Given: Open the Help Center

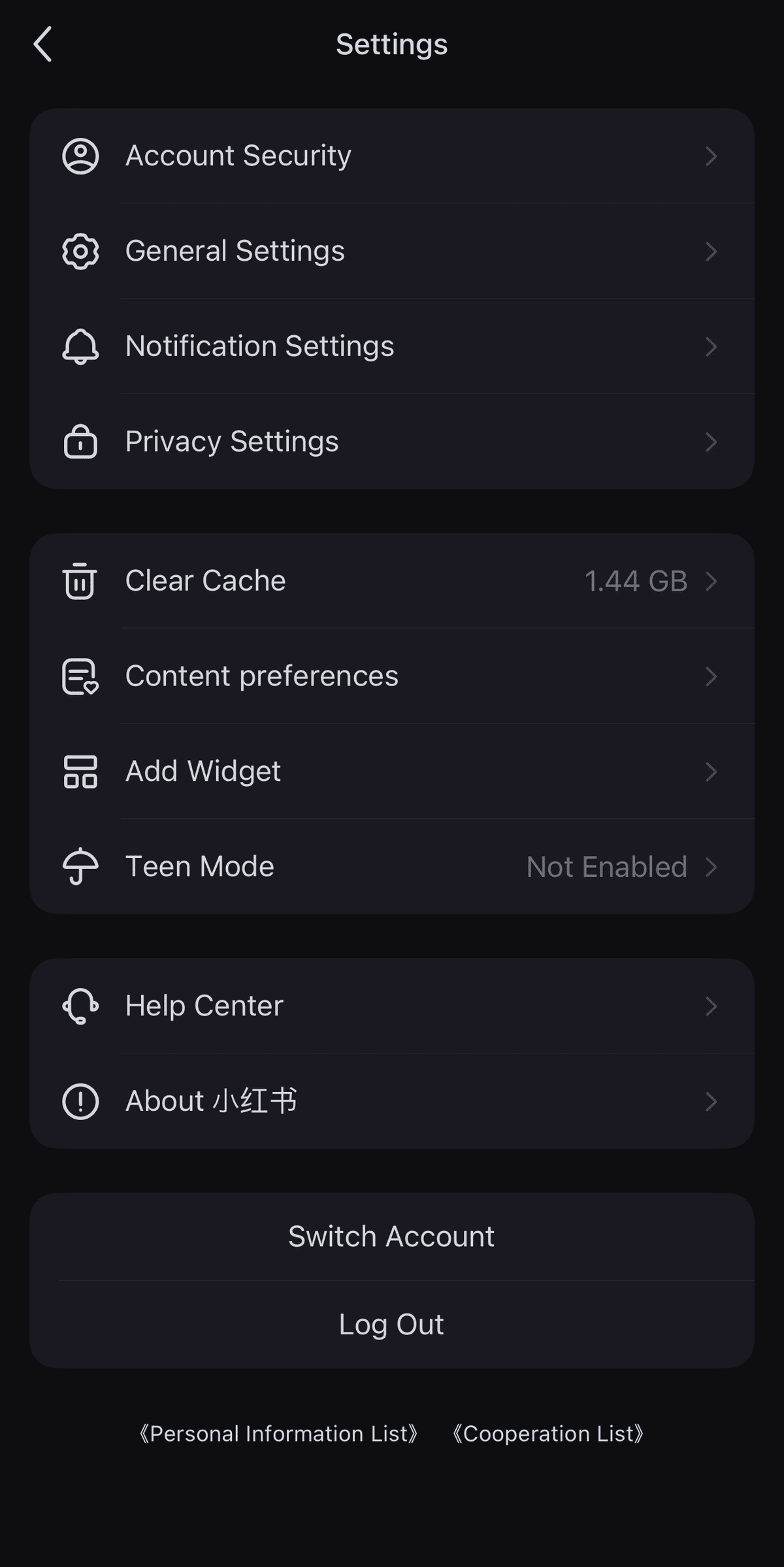Looking at the screenshot, I should [392, 1006].
